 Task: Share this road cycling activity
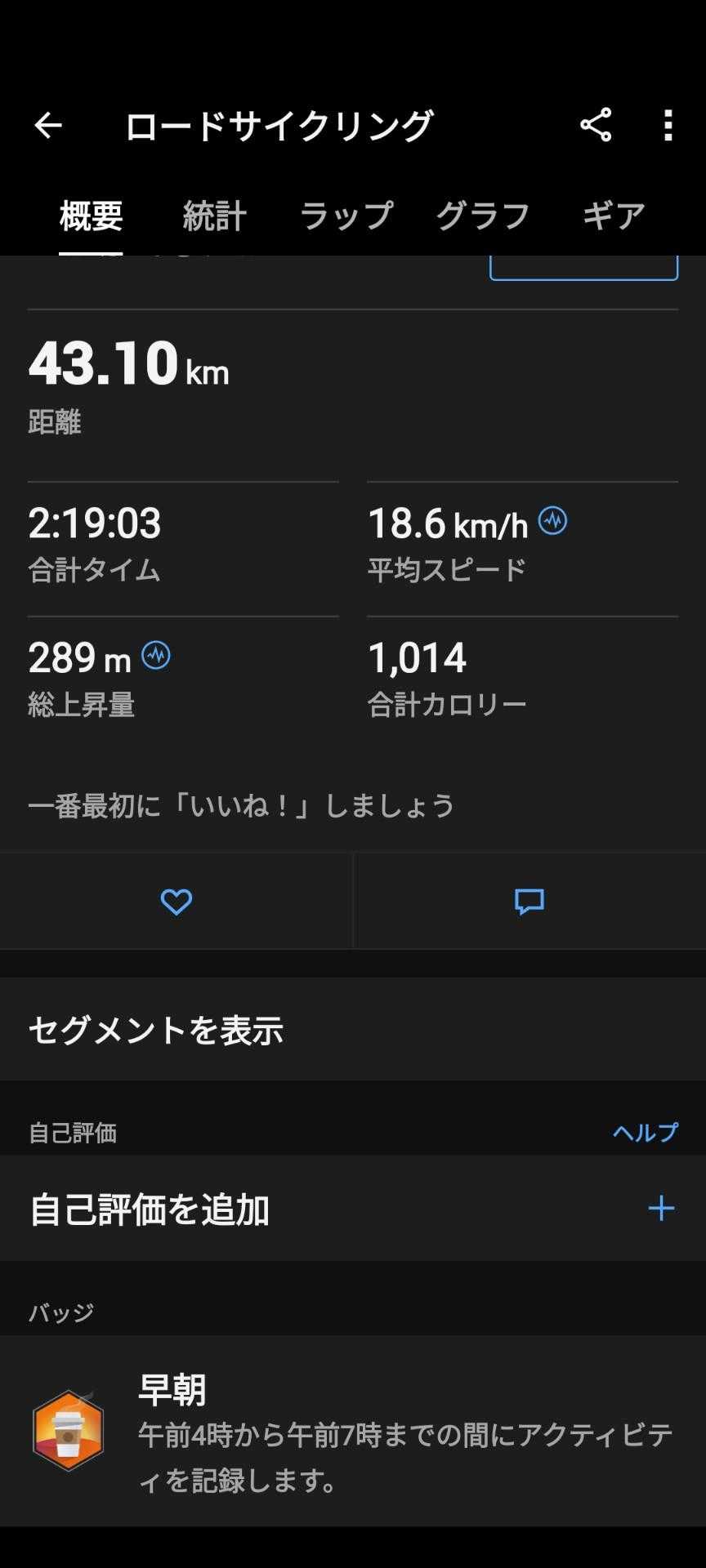pyautogui.click(x=596, y=126)
